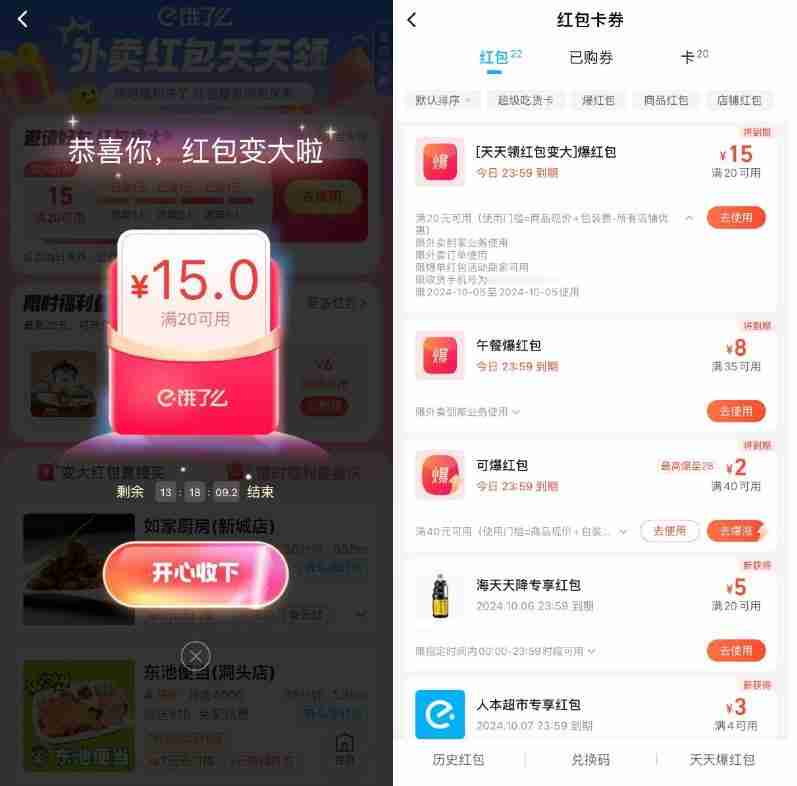
Task: Go back from the 红包卡券 page
Action: point(412,20)
